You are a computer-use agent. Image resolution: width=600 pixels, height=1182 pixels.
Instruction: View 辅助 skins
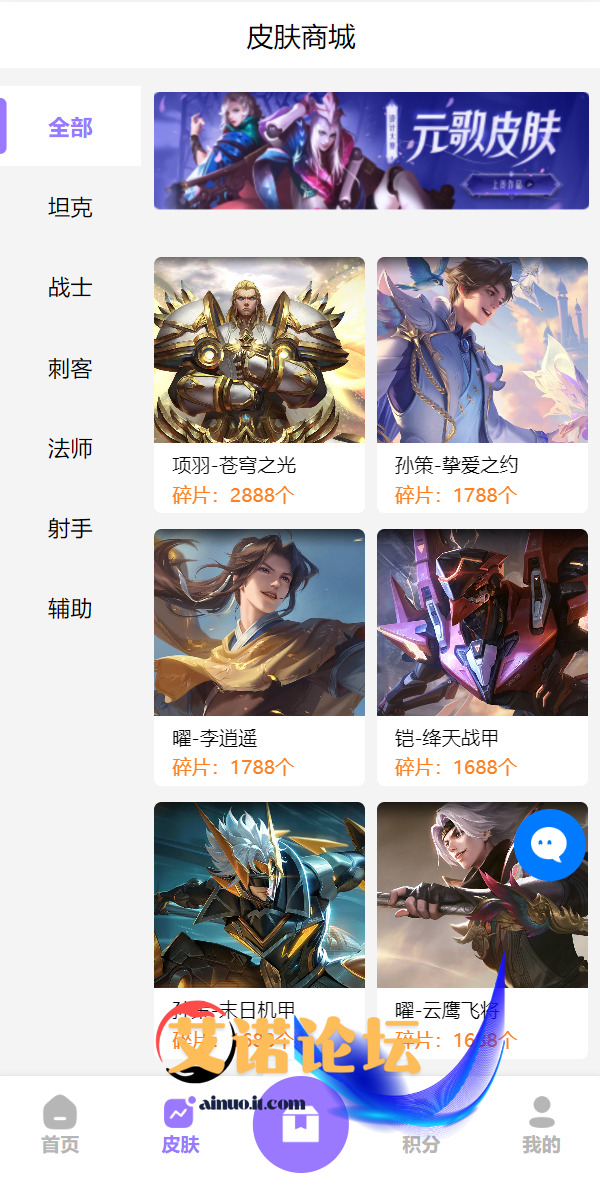coord(70,608)
